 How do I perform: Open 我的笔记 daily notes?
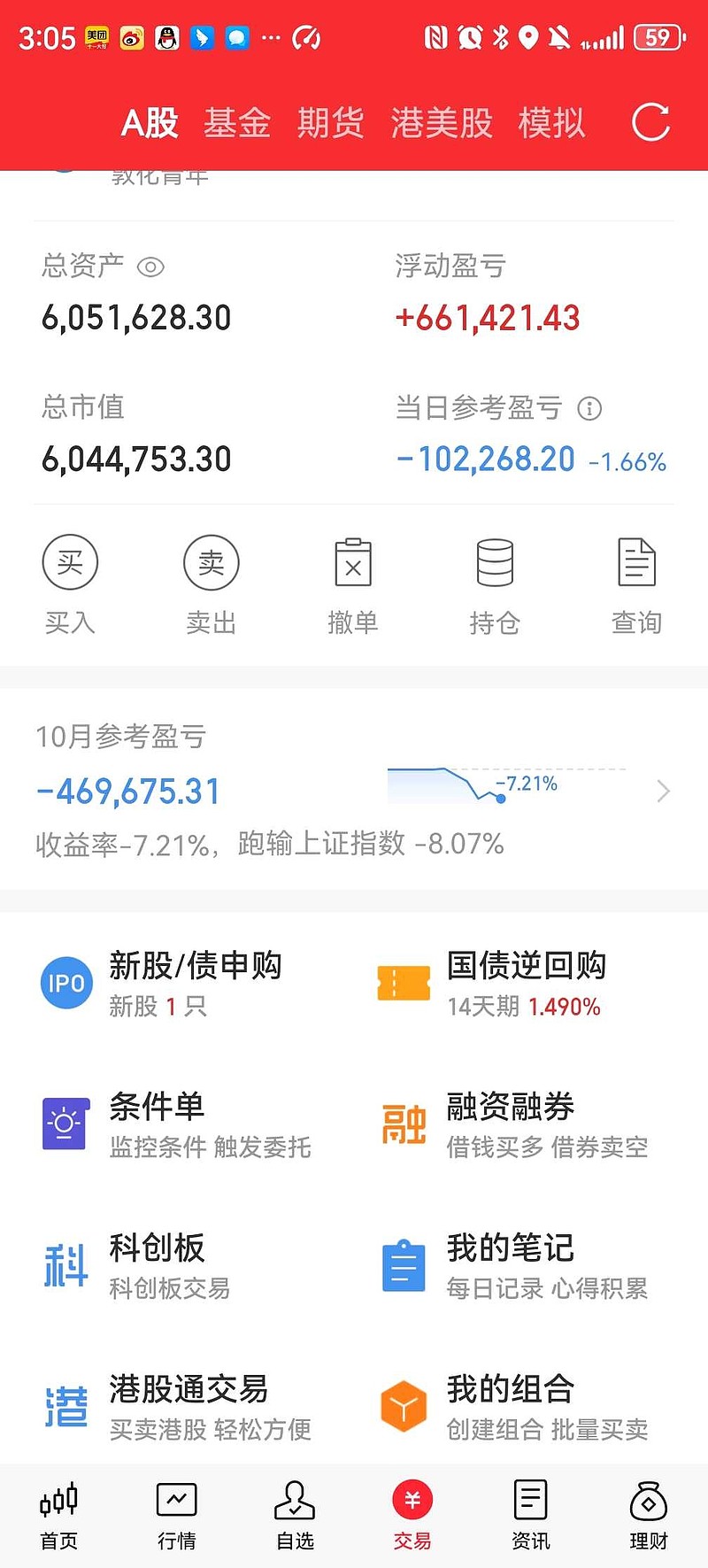[404, 1264]
